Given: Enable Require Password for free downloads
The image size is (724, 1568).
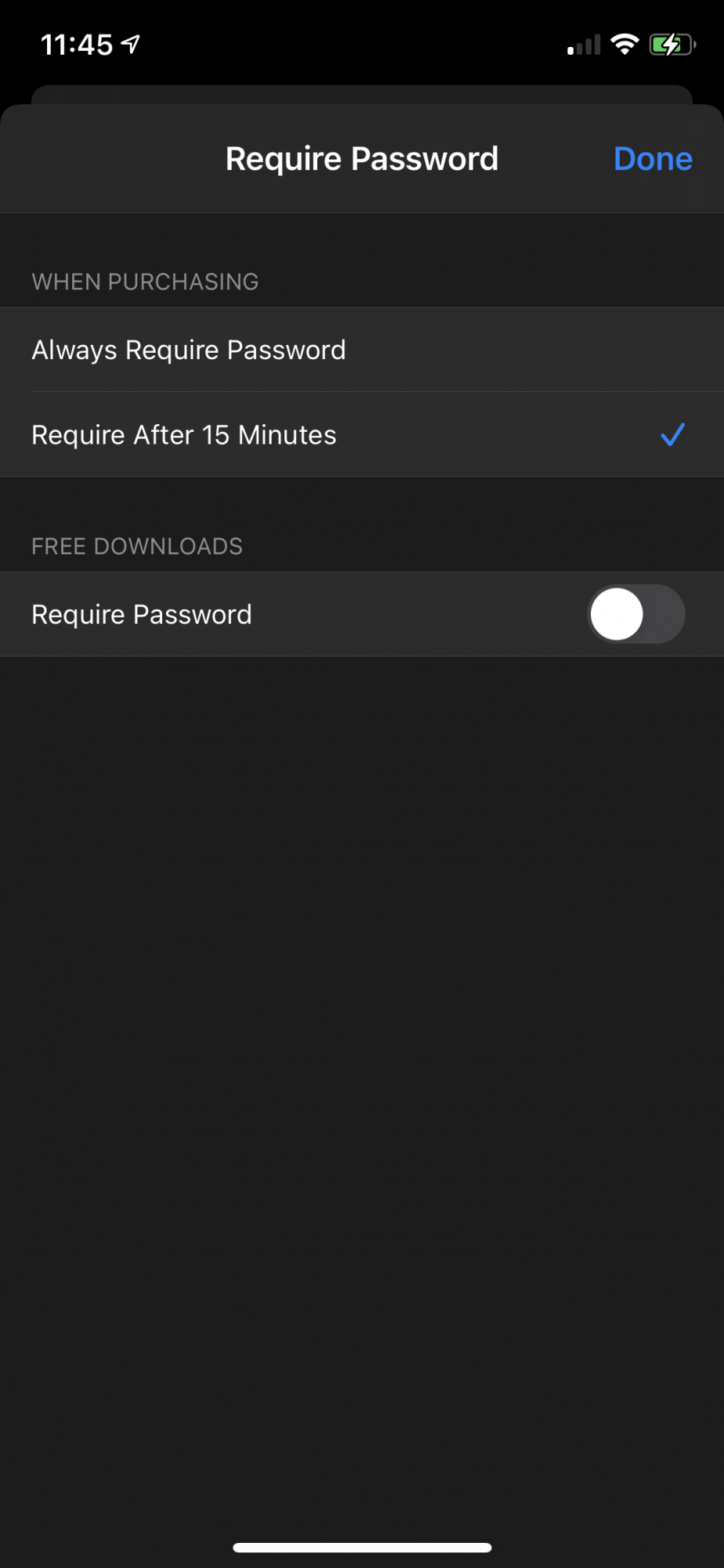Looking at the screenshot, I should coord(635,614).
